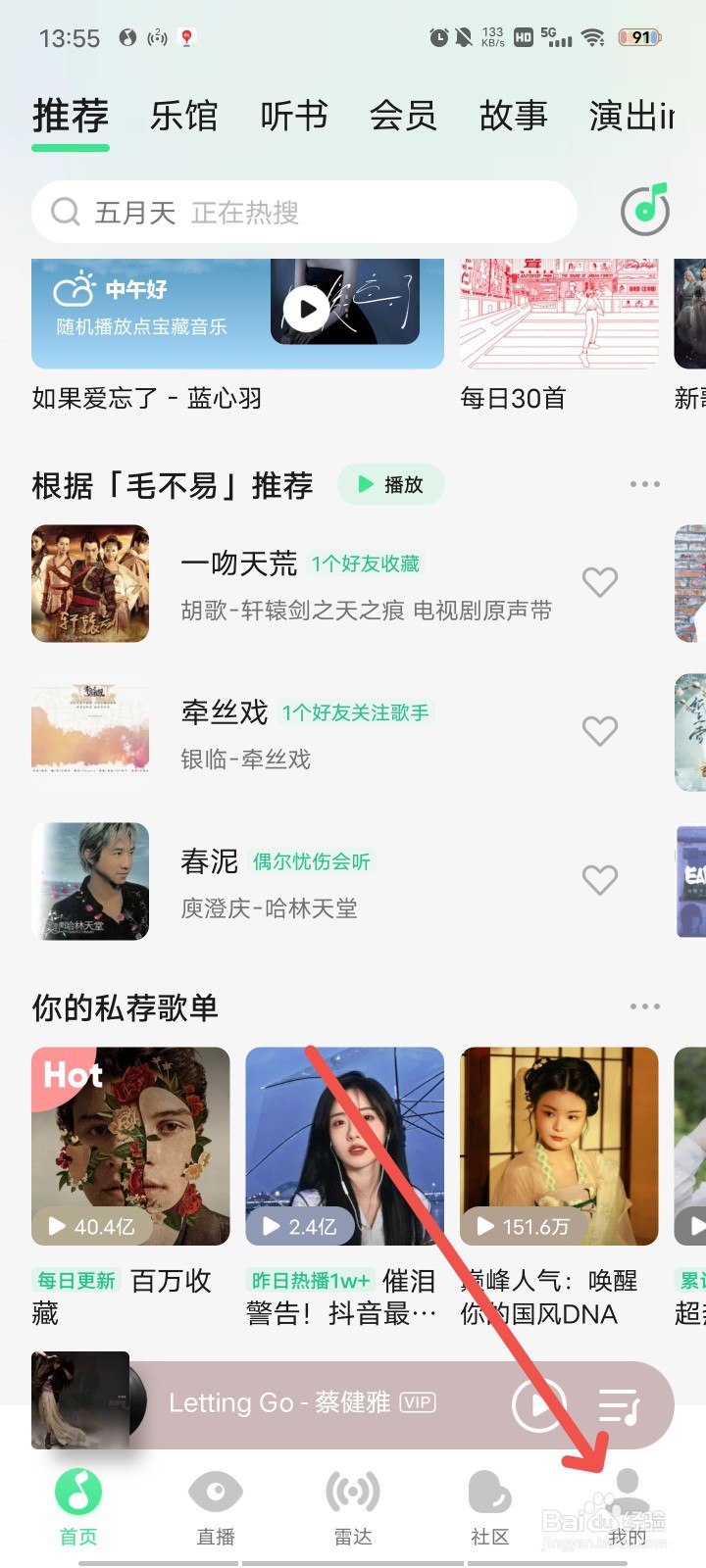
Task: Tap the heart next to 牵丝戏
Action: pyautogui.click(x=600, y=730)
